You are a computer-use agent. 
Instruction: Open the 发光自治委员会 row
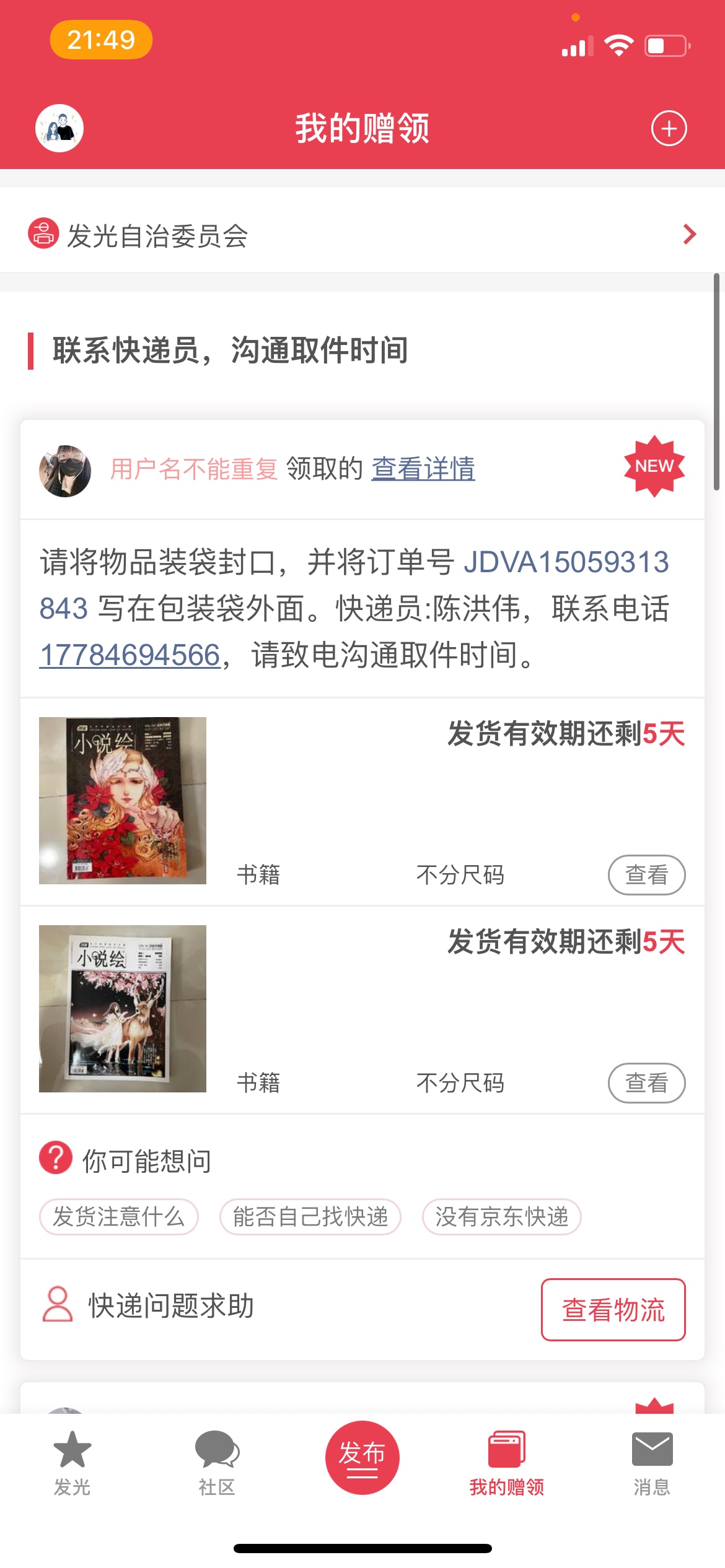click(362, 235)
